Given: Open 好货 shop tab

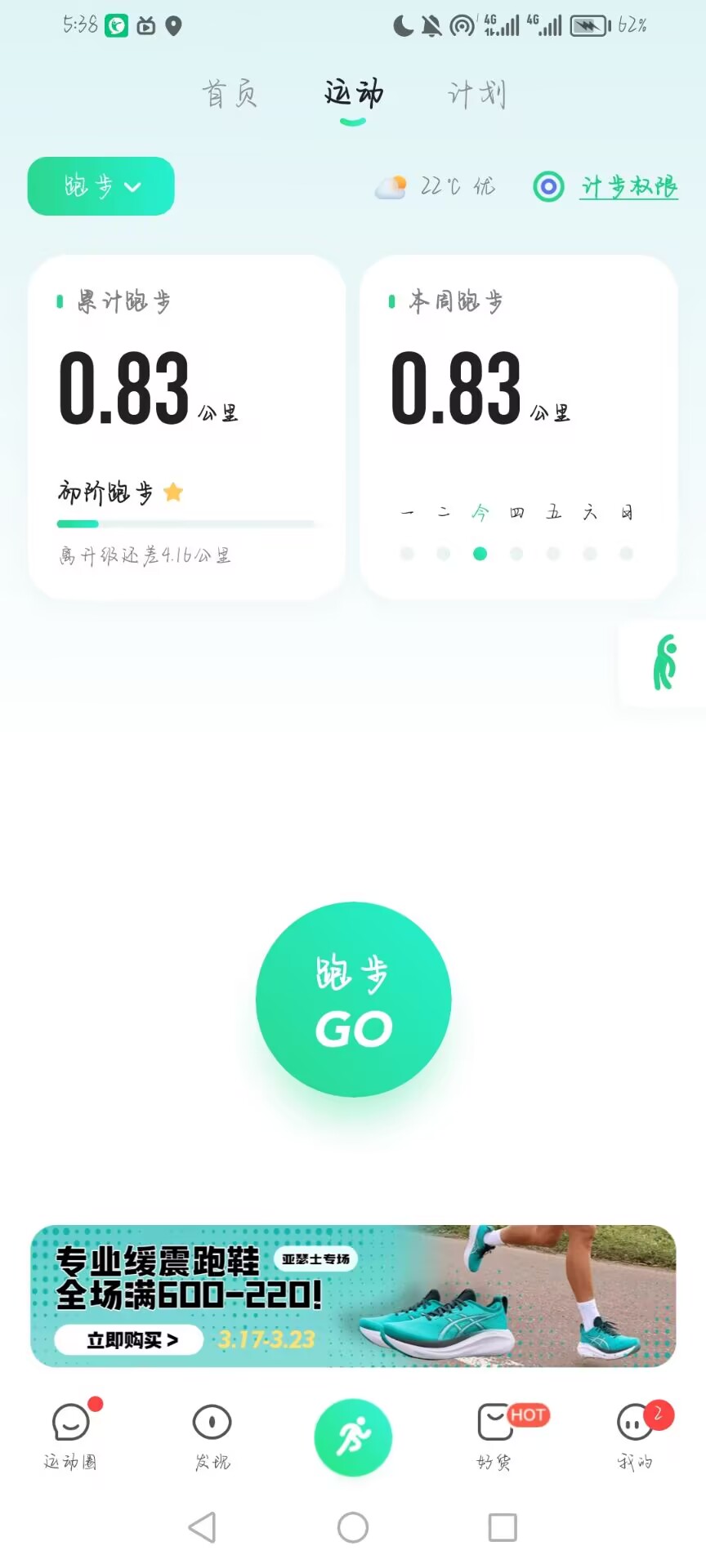Looking at the screenshot, I should coord(494,1437).
